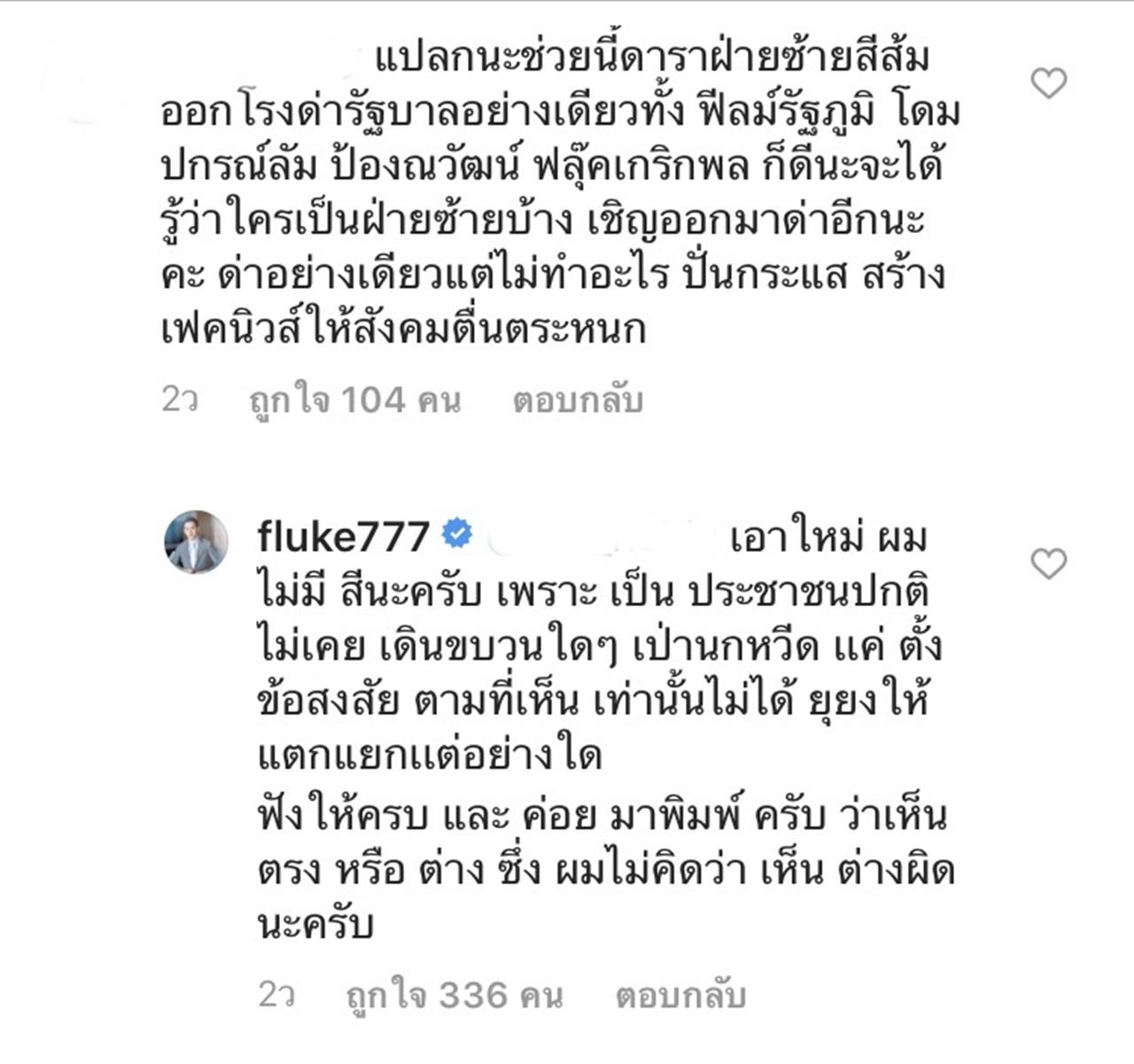The image size is (1134, 1064).
Task: Like the comment with 104 likes
Action: click(x=1049, y=84)
